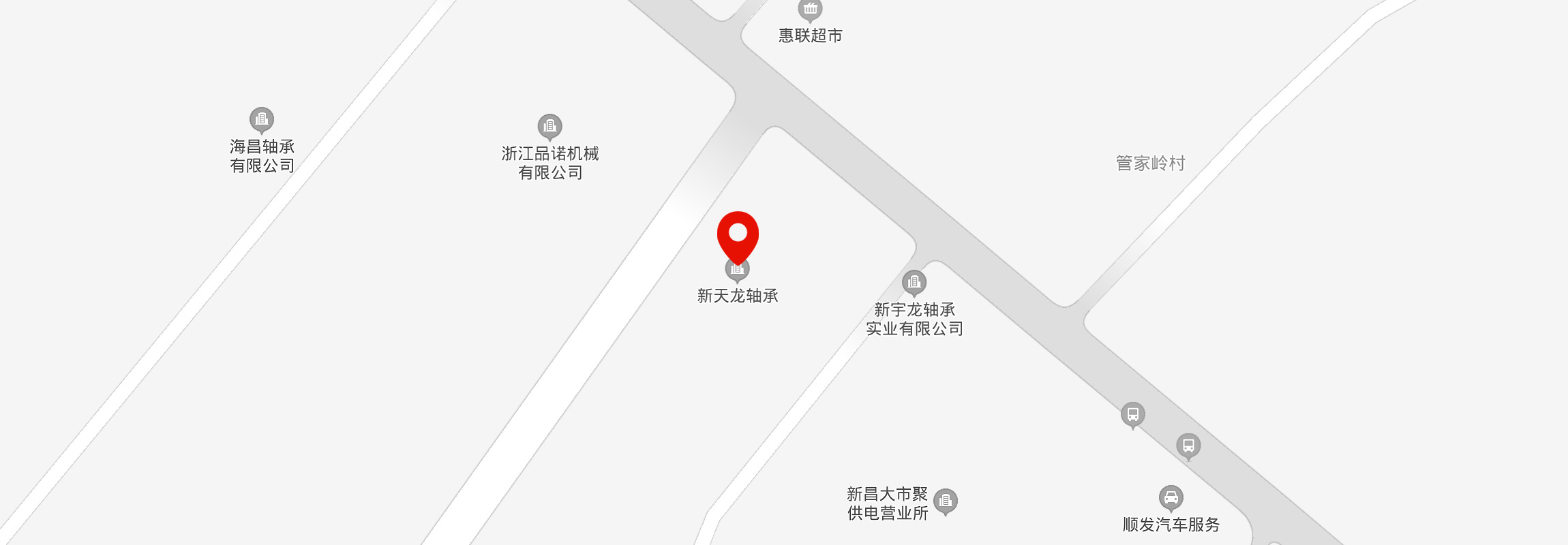Select 海昌轴承有限公司 marker

(x=261, y=120)
